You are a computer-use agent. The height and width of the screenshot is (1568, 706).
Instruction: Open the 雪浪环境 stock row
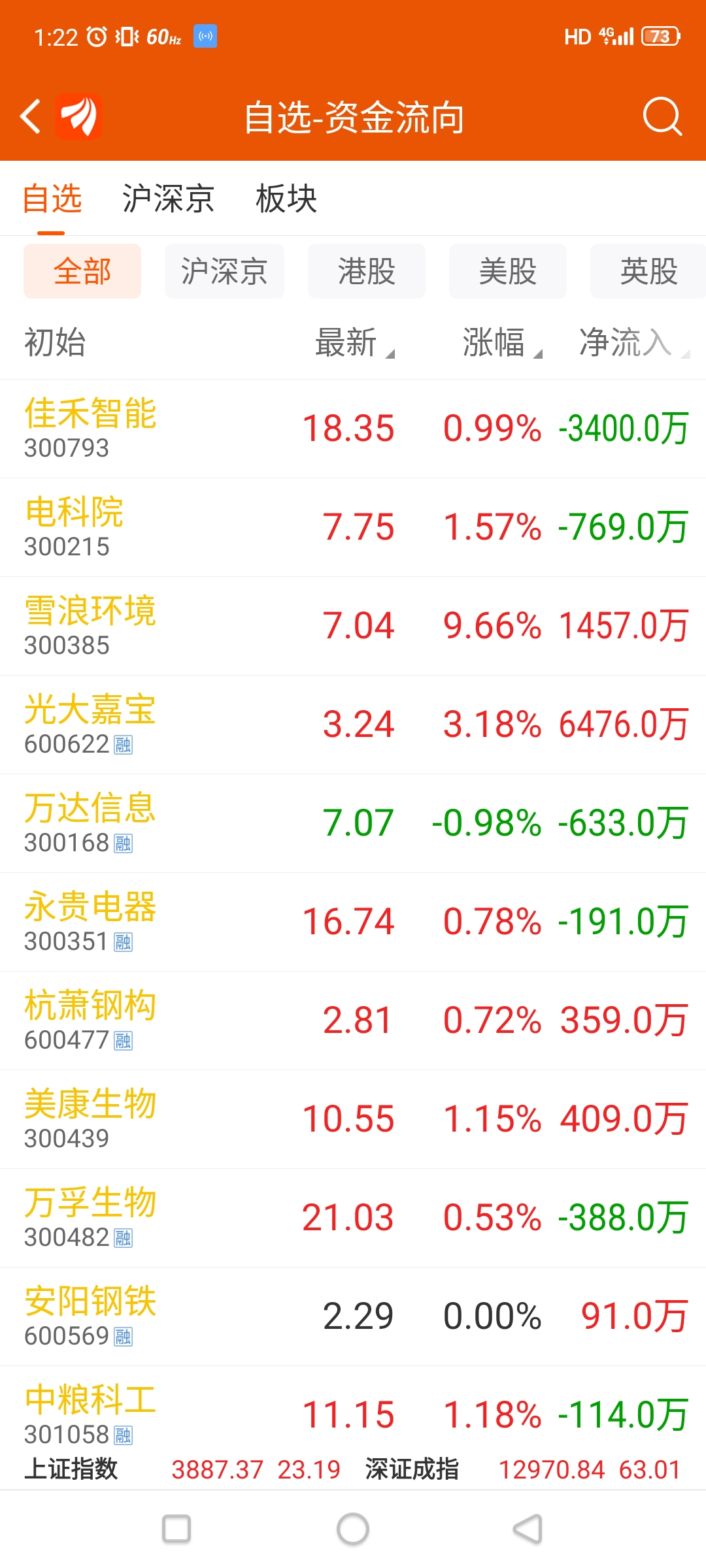tap(353, 626)
